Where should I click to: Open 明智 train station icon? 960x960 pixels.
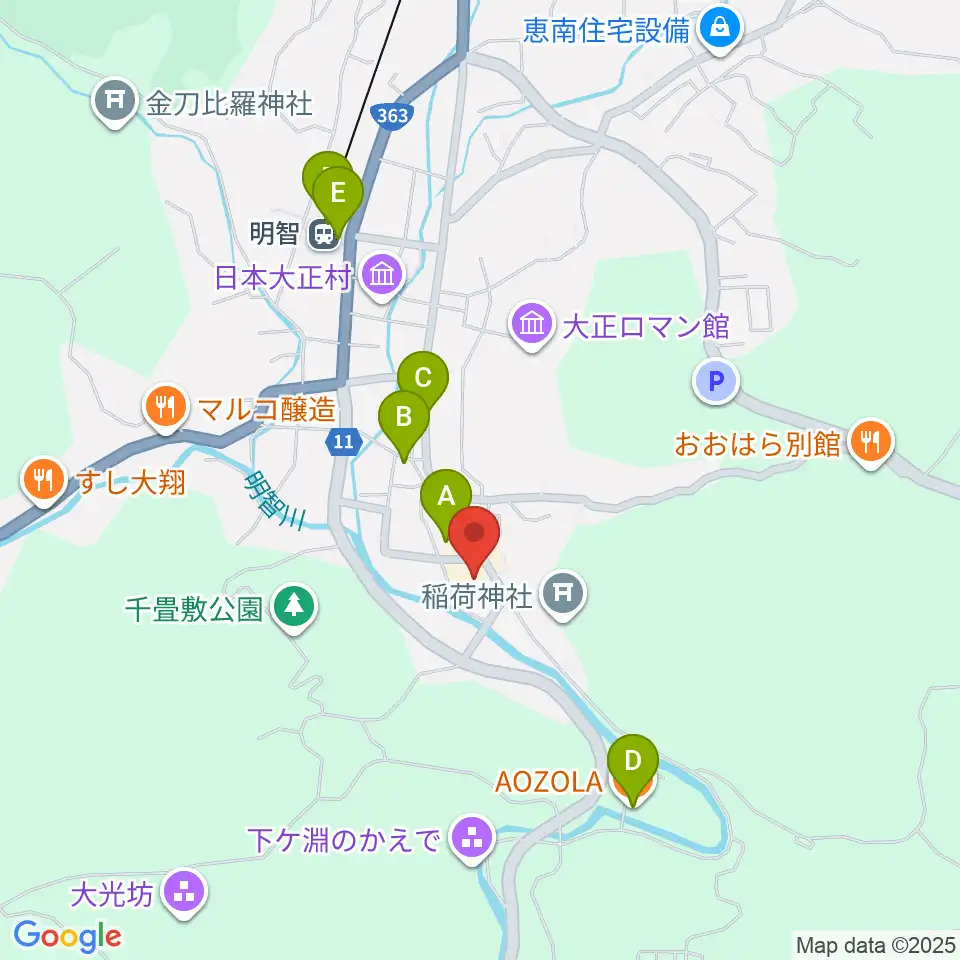323,234
